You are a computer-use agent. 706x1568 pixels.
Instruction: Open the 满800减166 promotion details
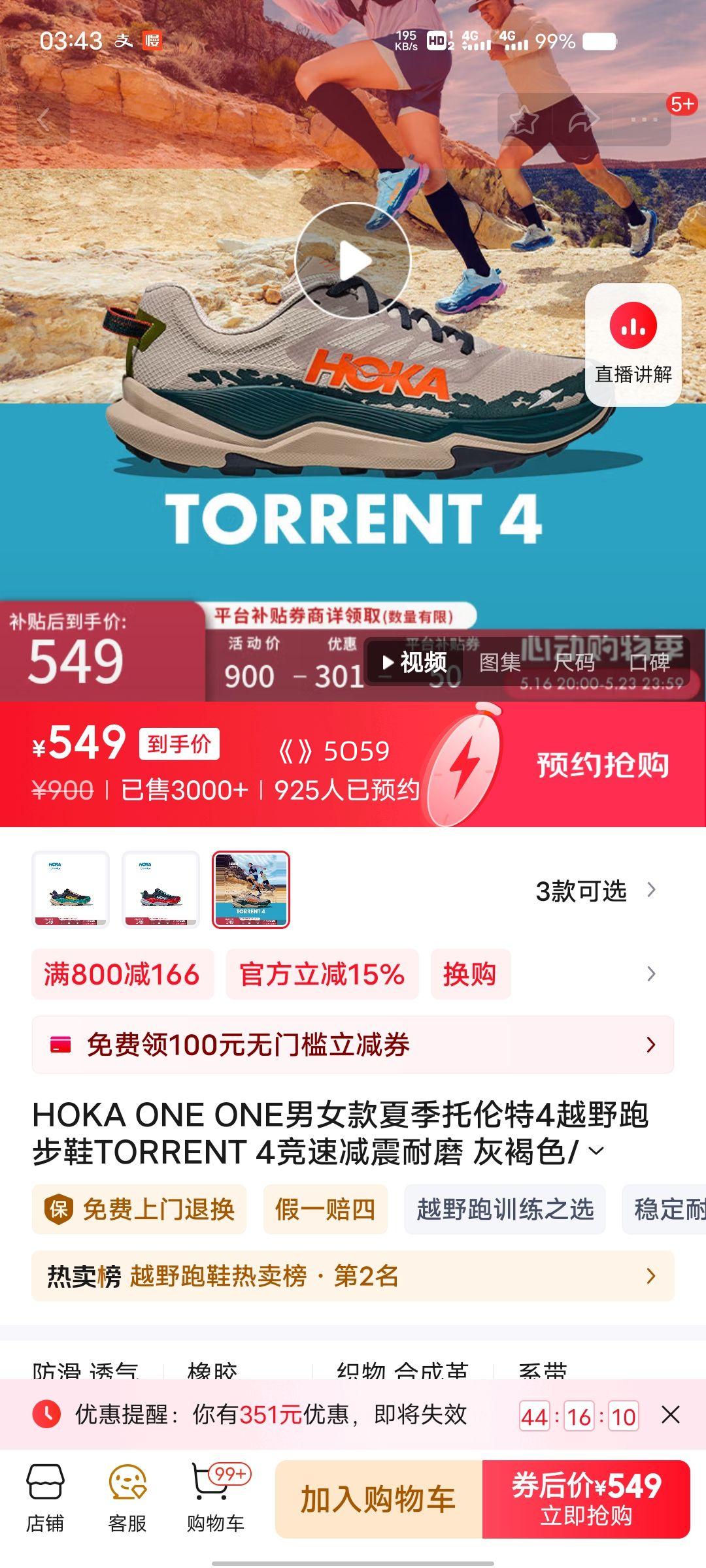pos(122,974)
